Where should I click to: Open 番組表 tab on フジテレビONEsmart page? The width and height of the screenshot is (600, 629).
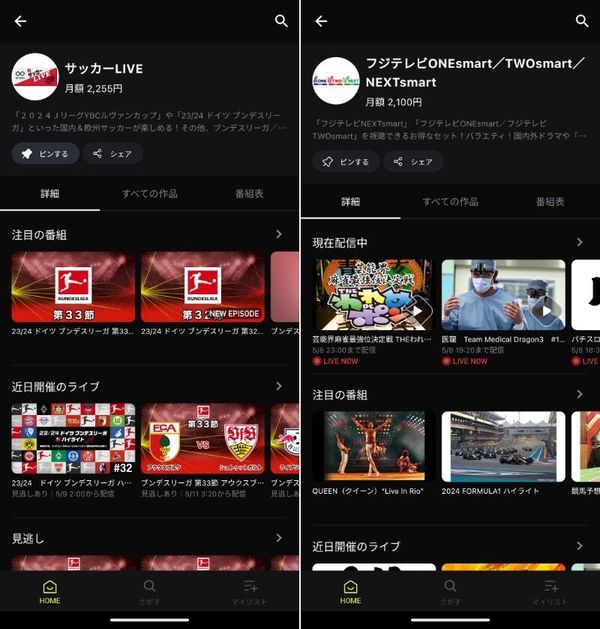click(x=550, y=202)
